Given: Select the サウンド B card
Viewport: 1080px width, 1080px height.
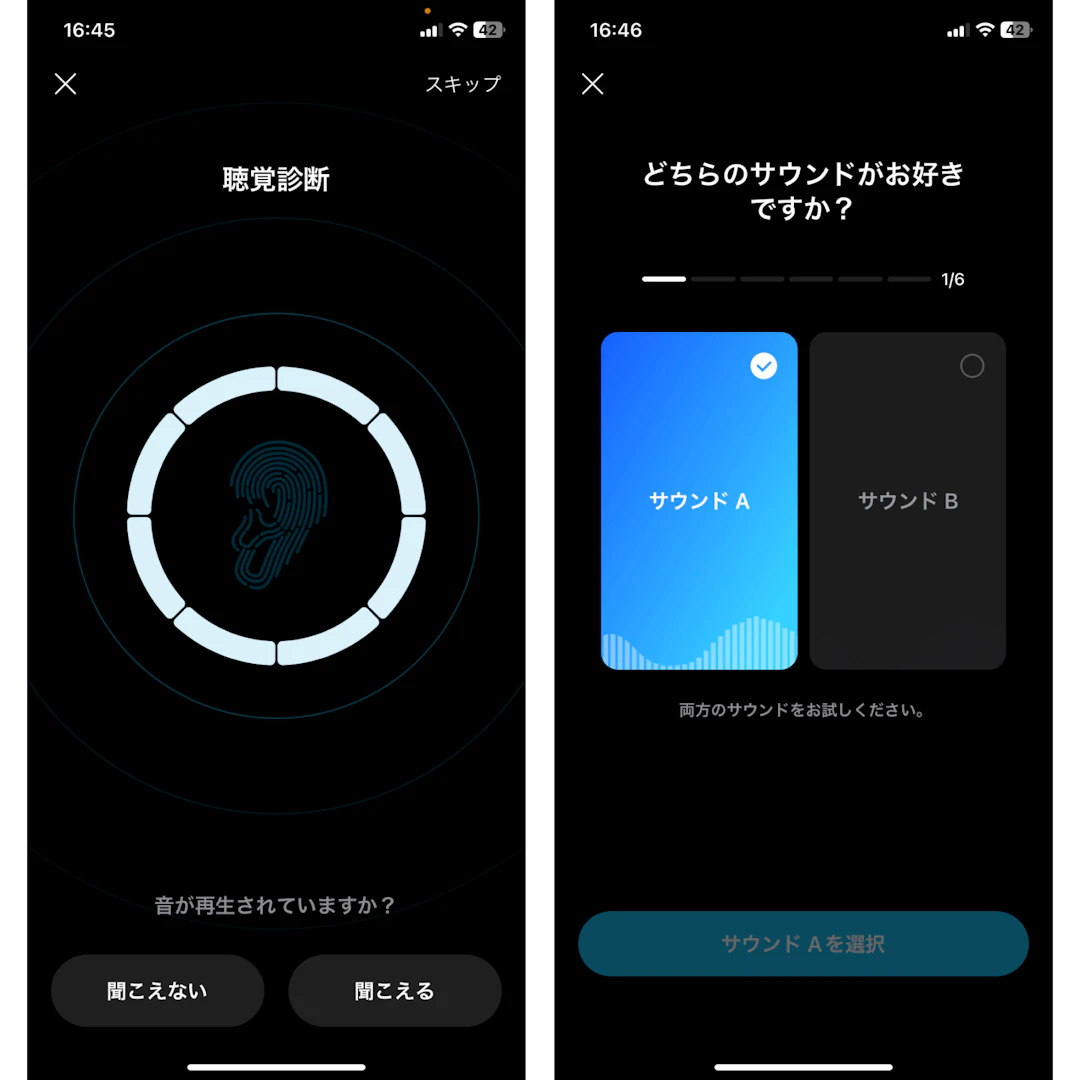Looking at the screenshot, I should coord(907,500).
